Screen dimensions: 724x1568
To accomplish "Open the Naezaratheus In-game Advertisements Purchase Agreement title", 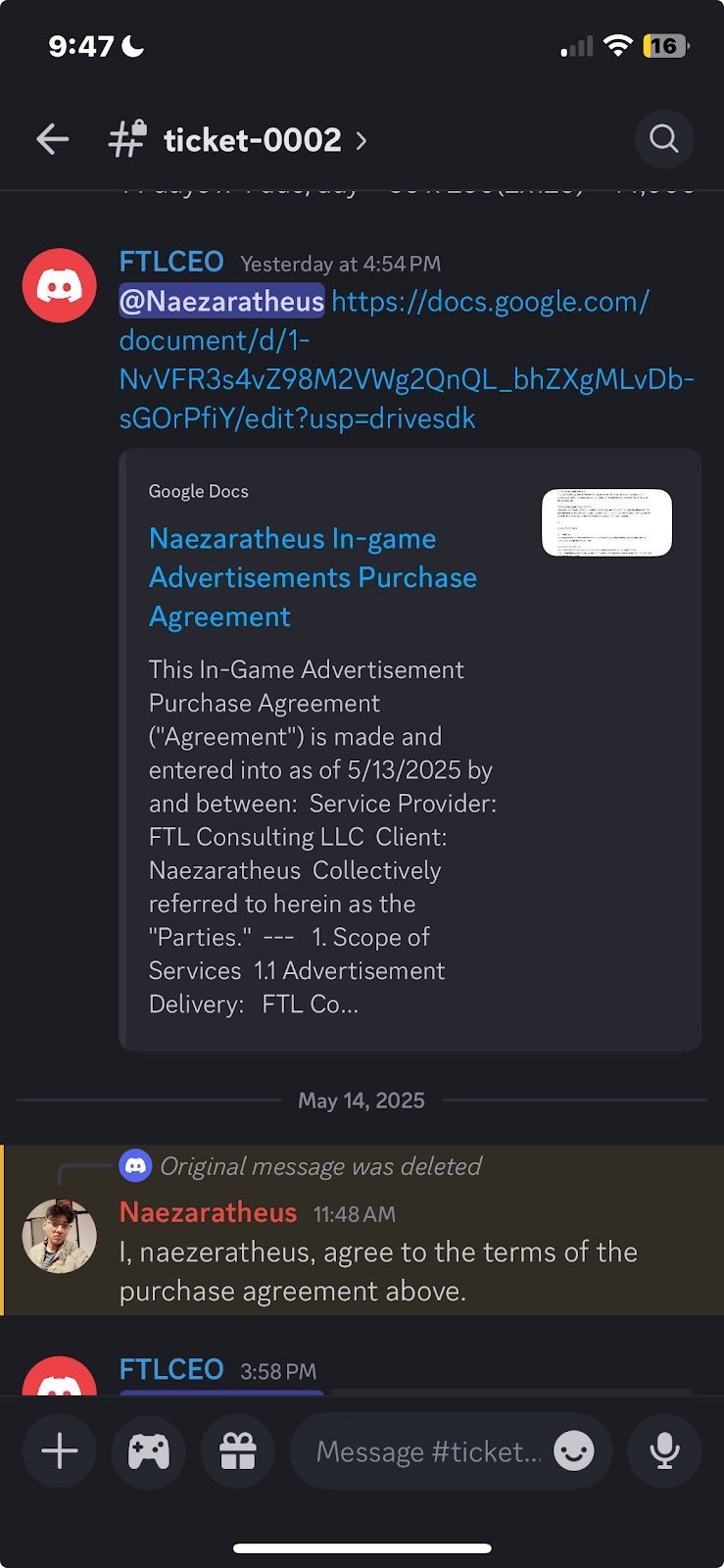I will 313,577.
